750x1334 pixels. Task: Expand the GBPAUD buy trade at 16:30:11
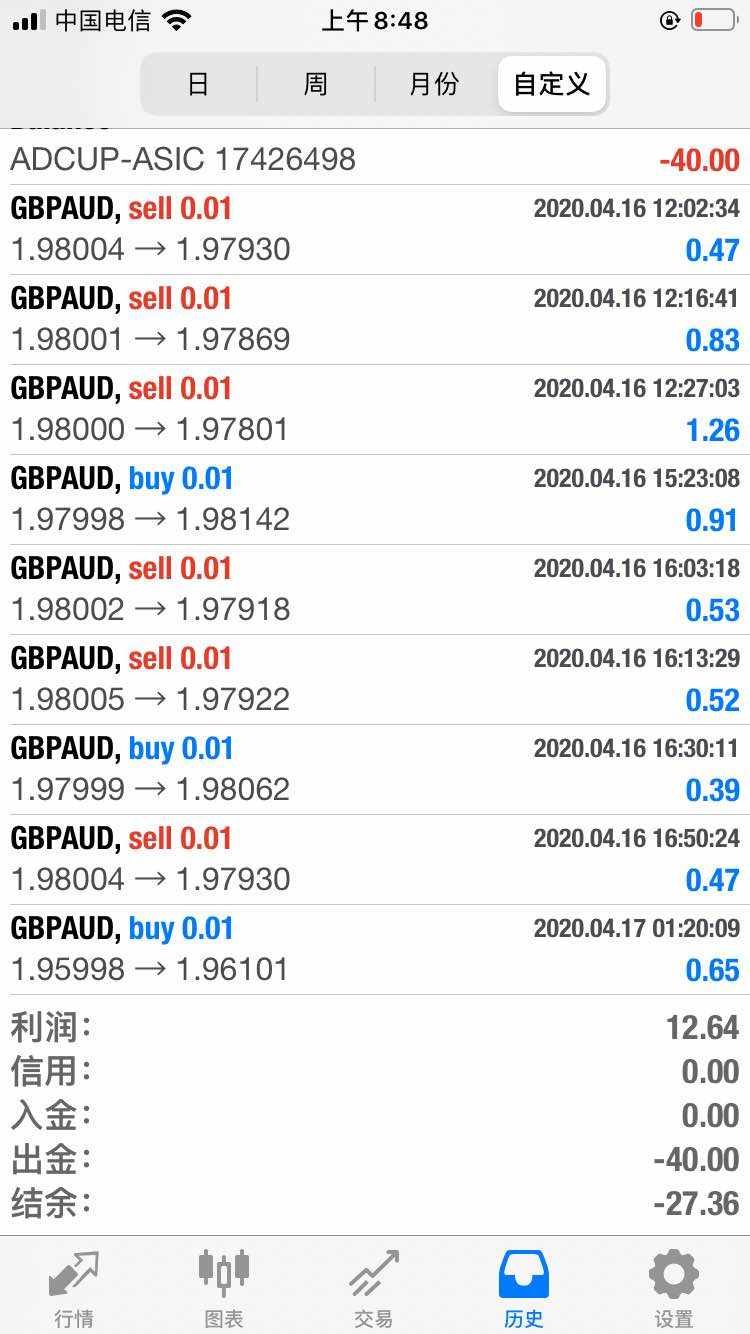(x=375, y=769)
